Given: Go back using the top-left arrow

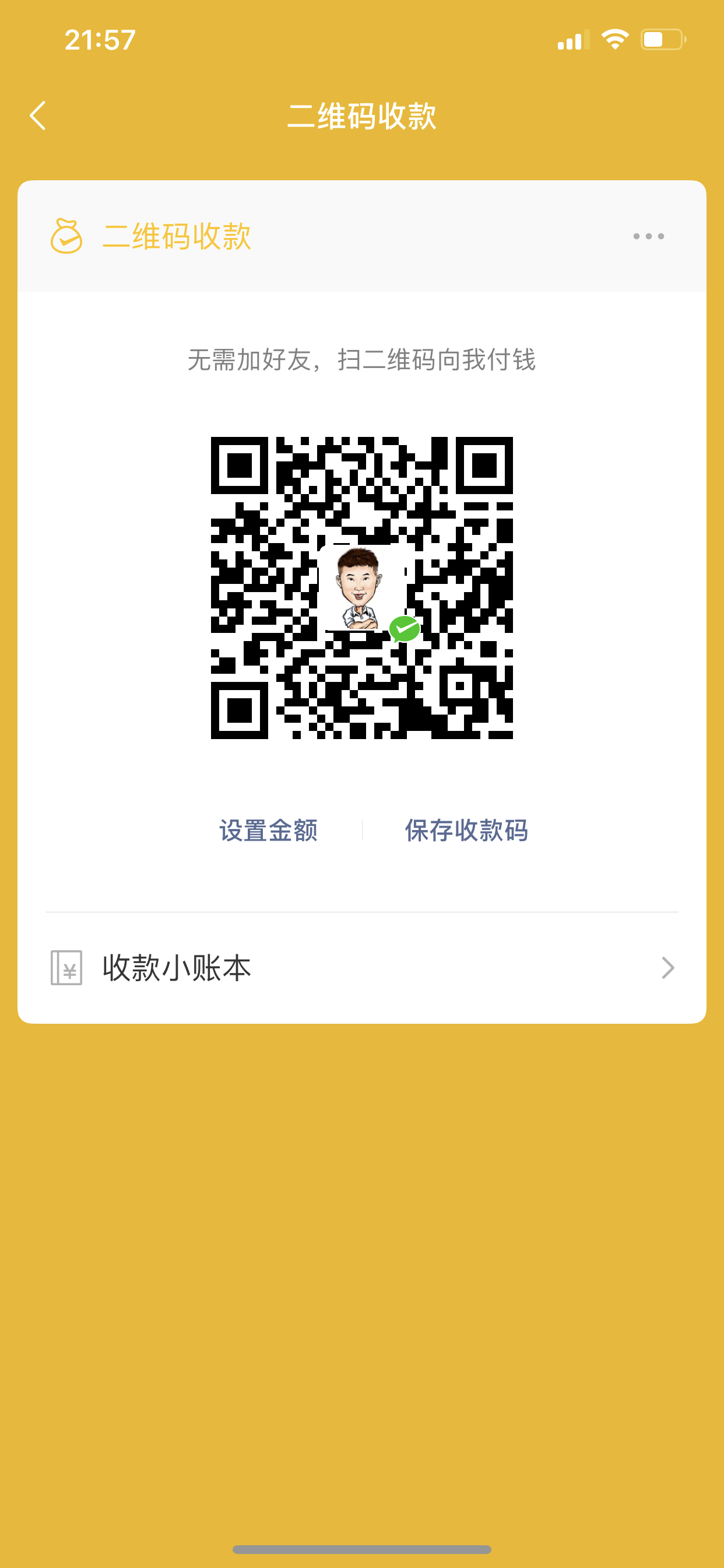Looking at the screenshot, I should [x=38, y=116].
